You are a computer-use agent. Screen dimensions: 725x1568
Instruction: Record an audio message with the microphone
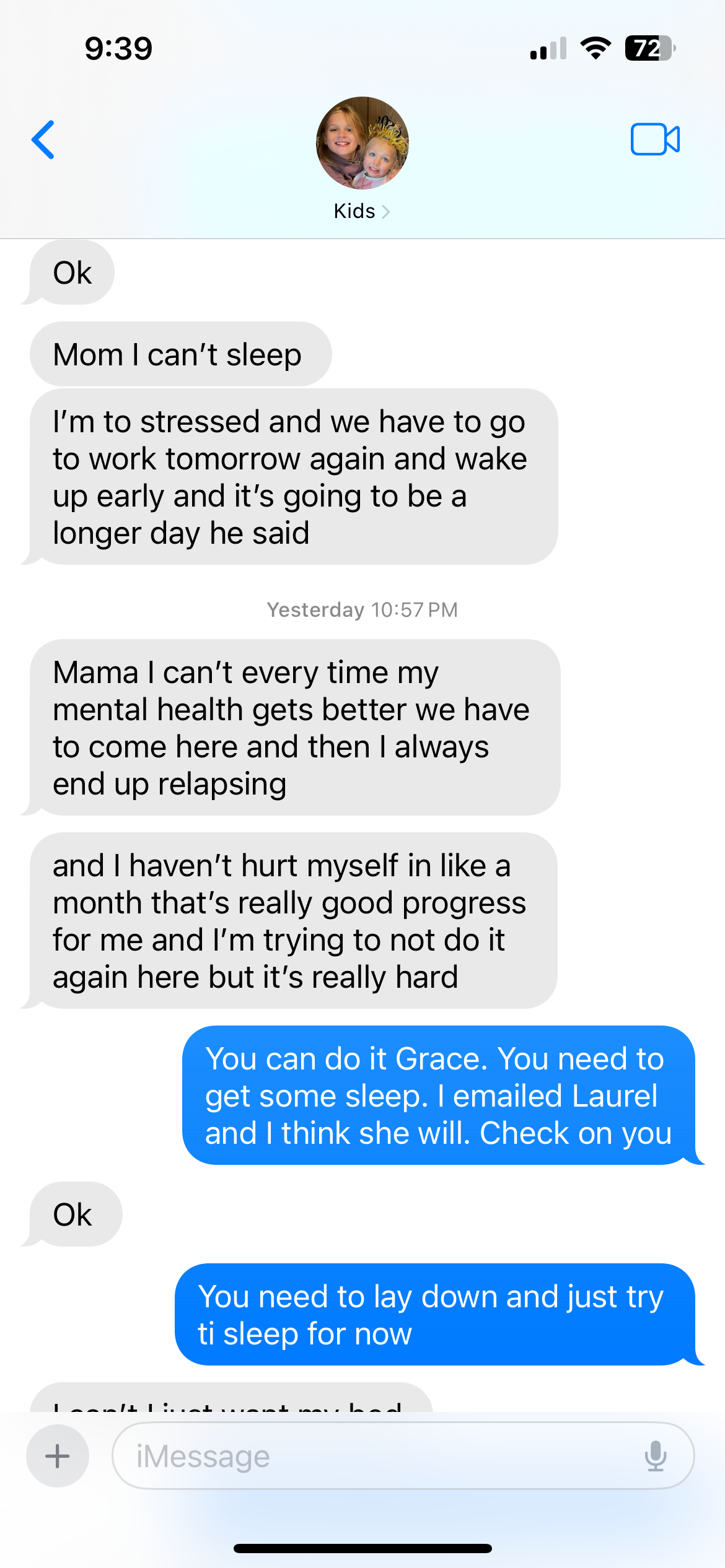coord(655,1456)
